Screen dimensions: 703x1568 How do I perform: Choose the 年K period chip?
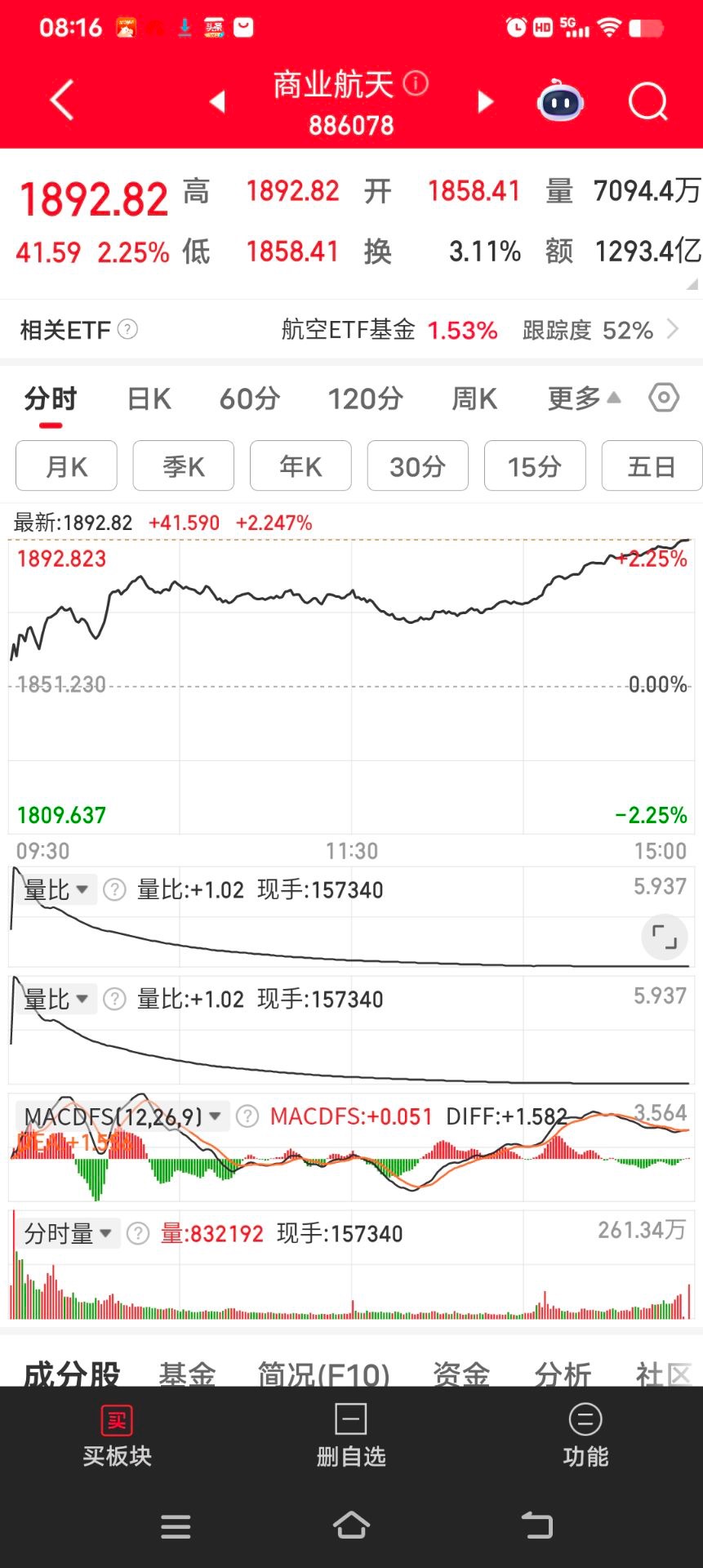pos(300,466)
